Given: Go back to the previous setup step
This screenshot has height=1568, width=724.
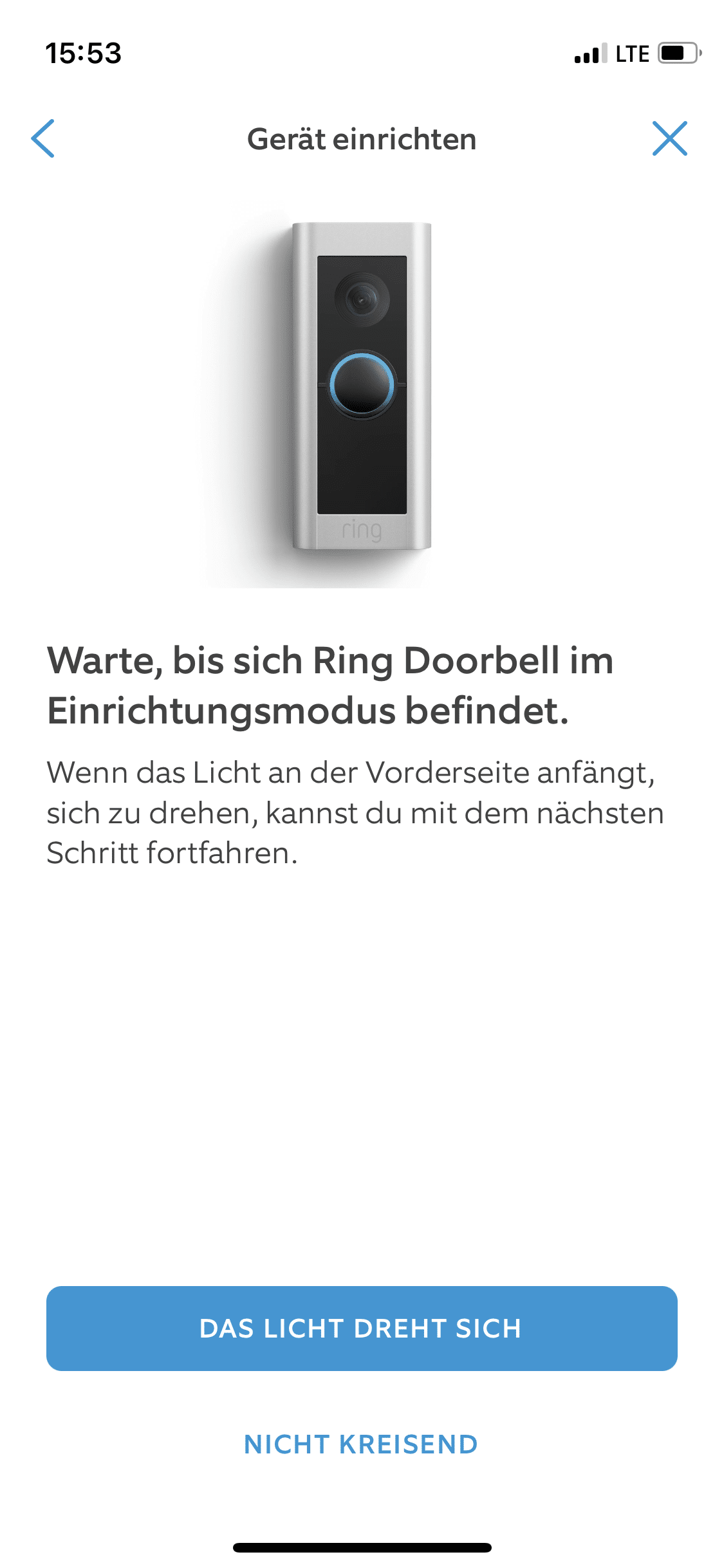Looking at the screenshot, I should tap(43, 138).
